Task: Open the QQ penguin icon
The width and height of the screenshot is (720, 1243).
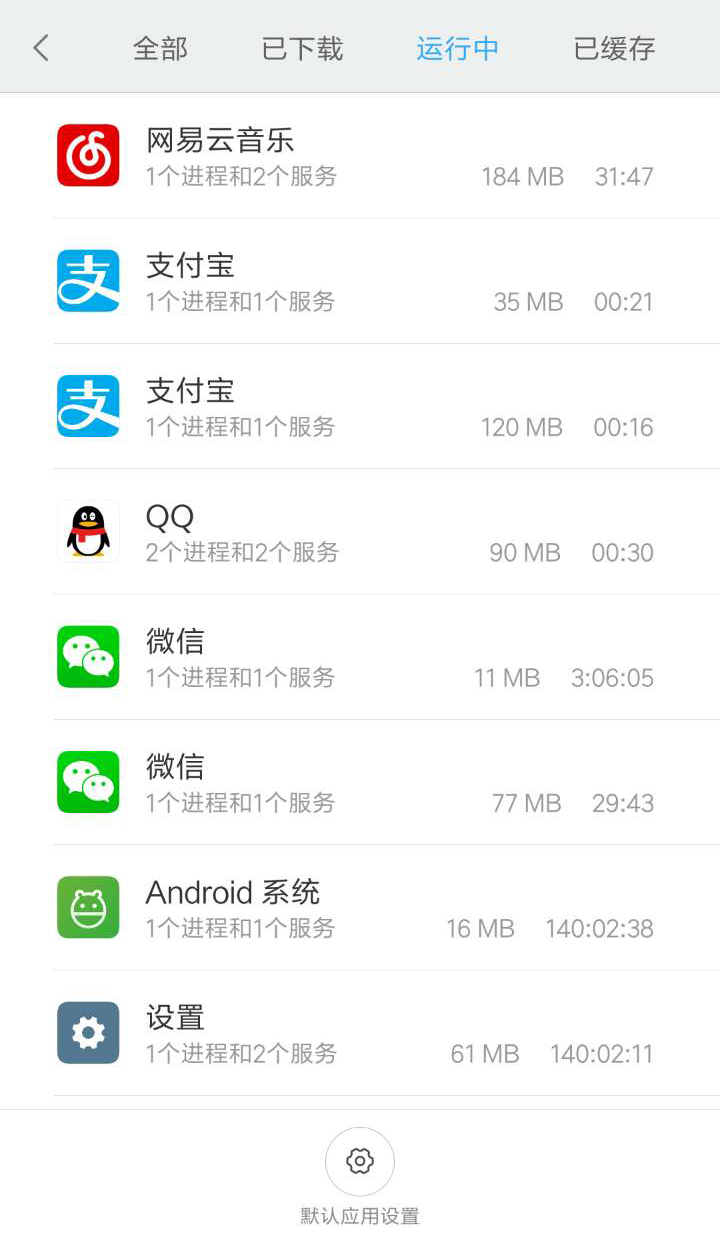Action: [88, 531]
